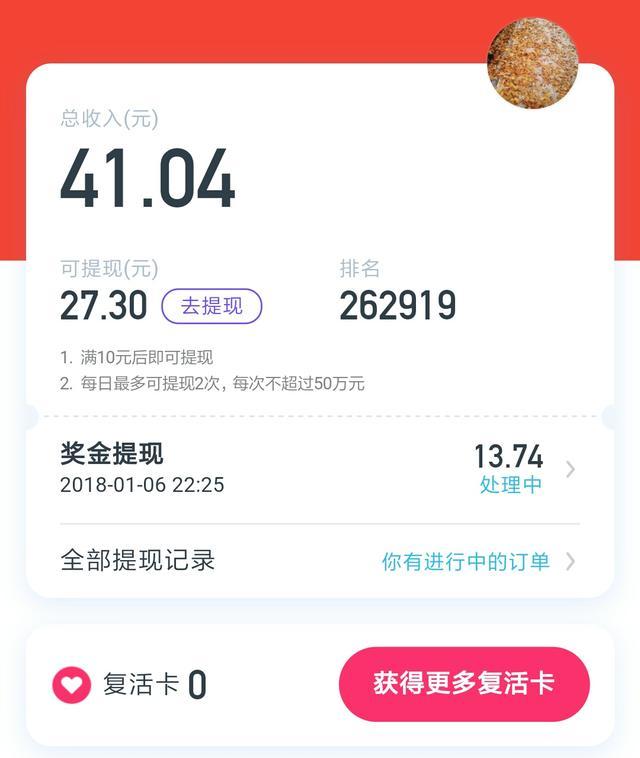This screenshot has height=758, width=640.
Task: Tap 获得更多复活卡 button
Action: 464,684
